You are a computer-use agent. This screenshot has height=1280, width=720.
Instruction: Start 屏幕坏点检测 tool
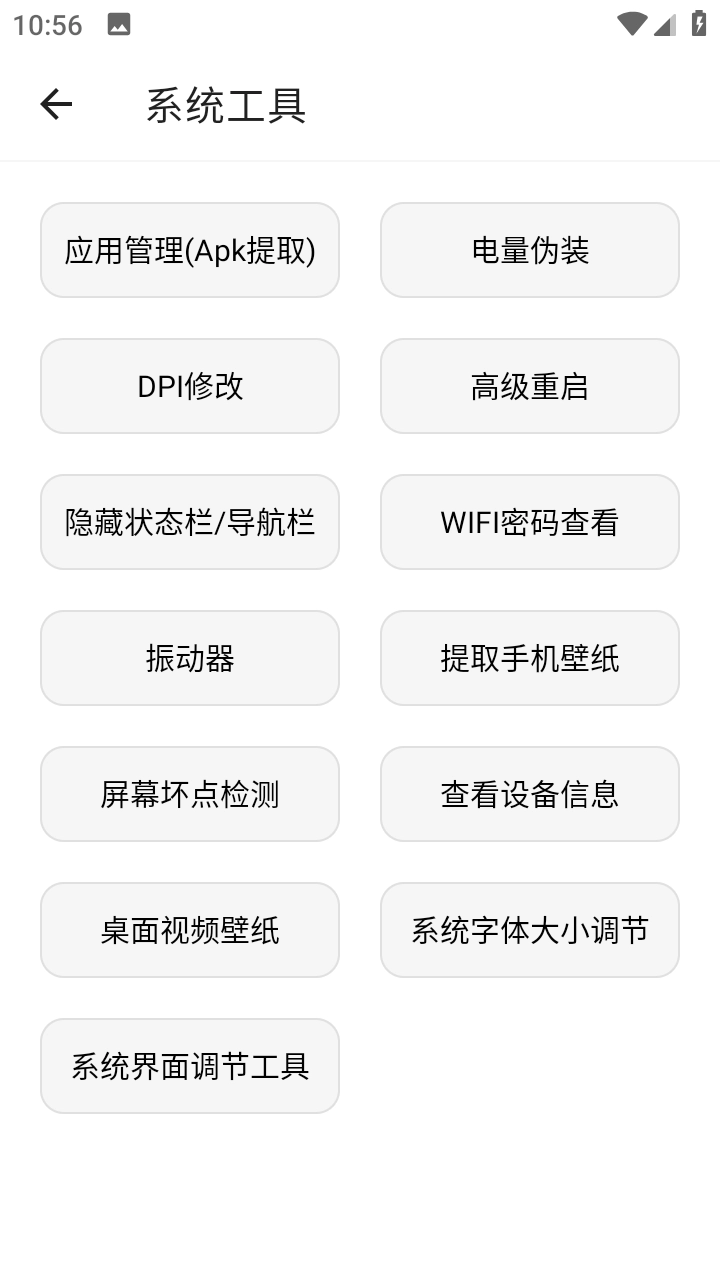190,794
